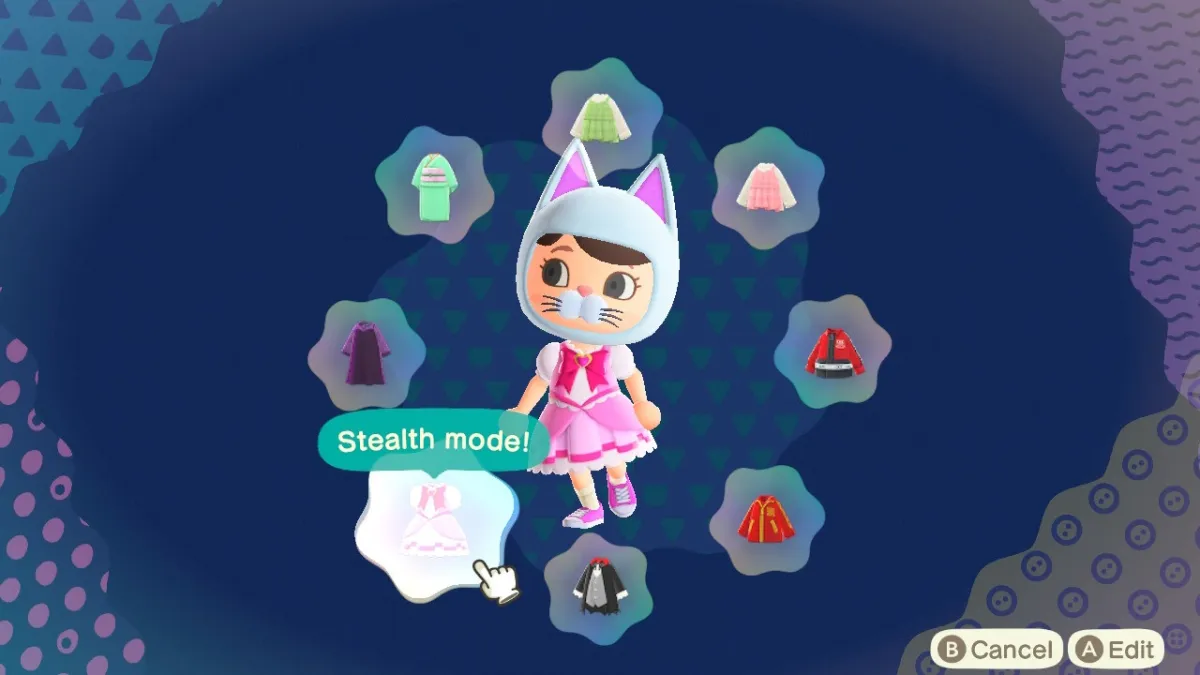
Task: Tap the Cancel button
Action: click(996, 650)
